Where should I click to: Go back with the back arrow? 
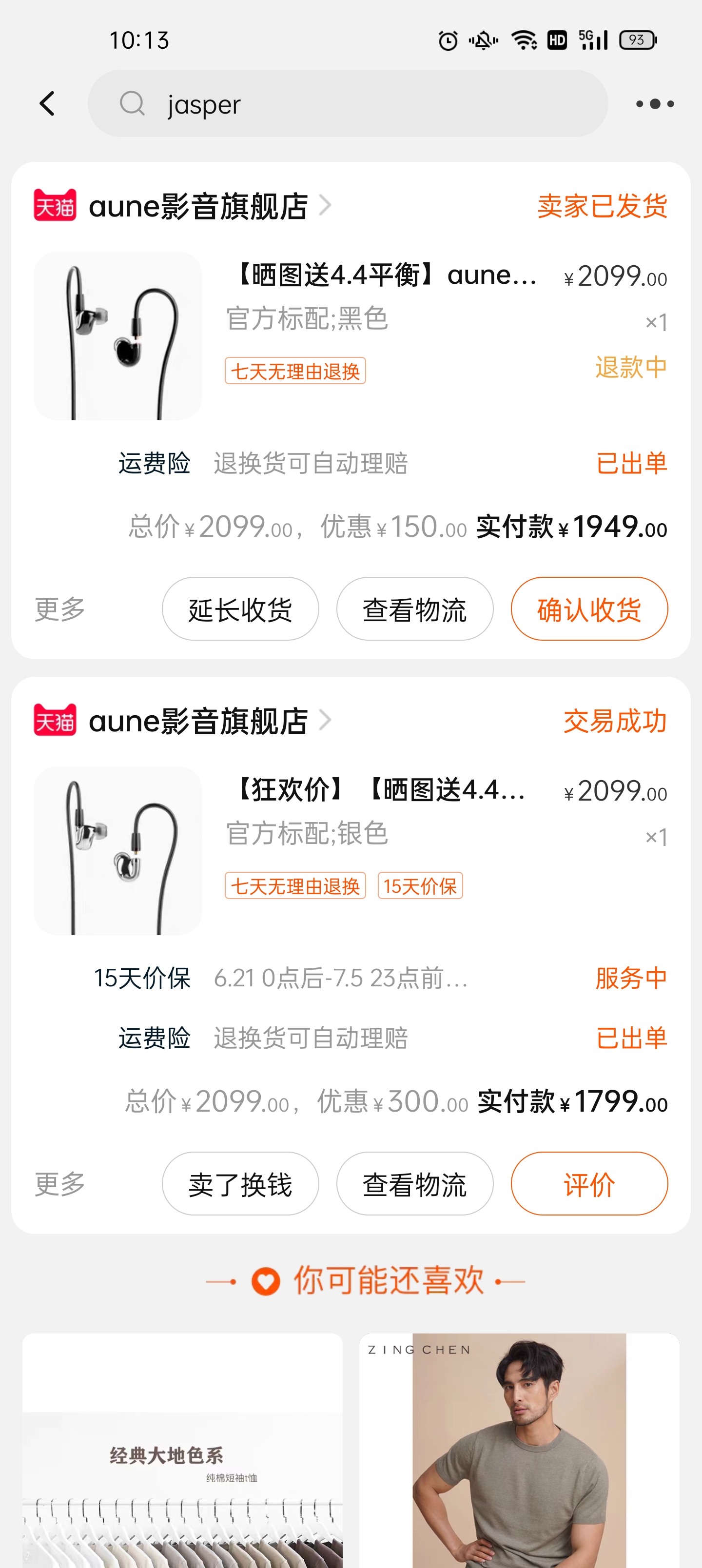[x=47, y=103]
